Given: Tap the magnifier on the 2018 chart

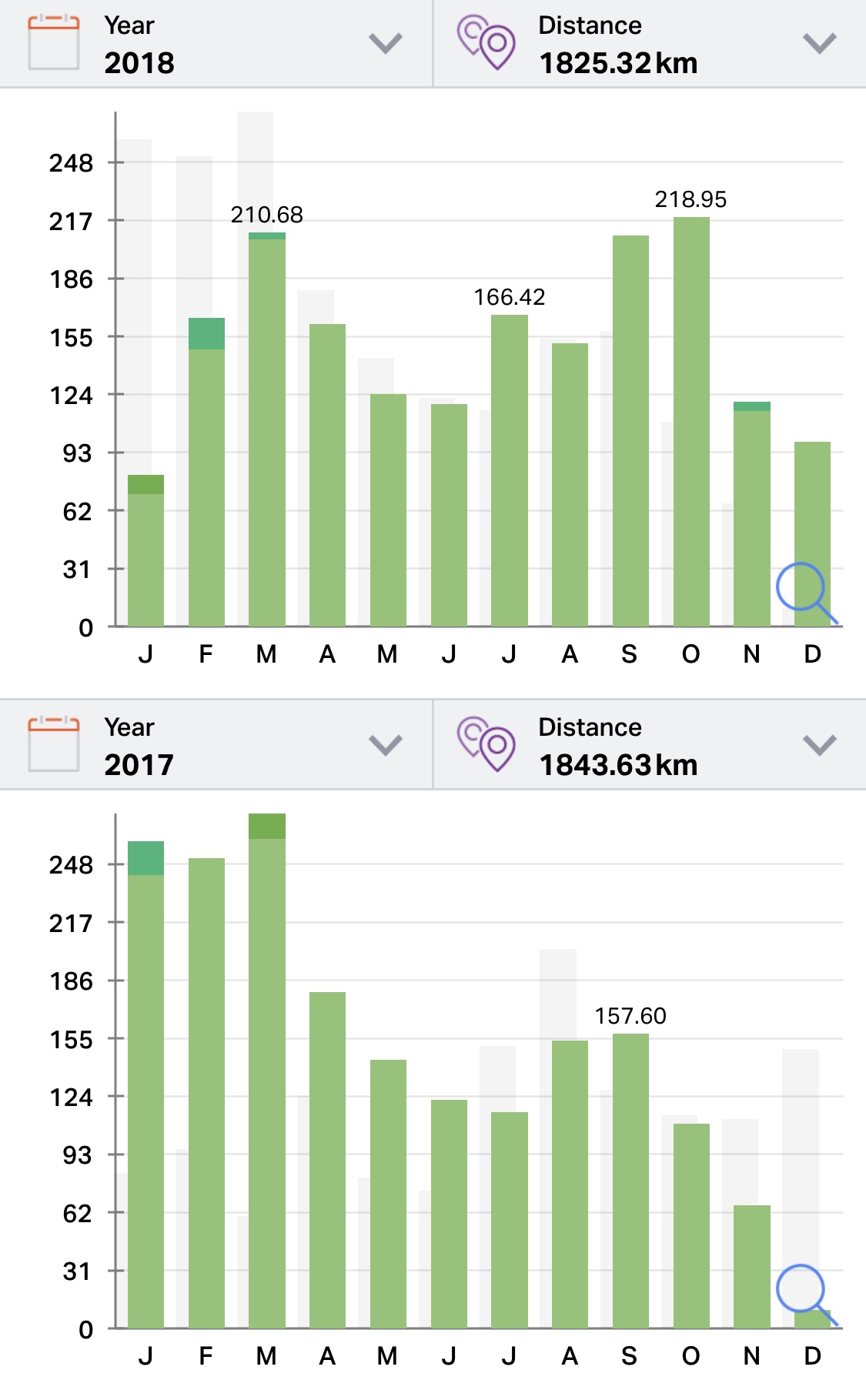Looking at the screenshot, I should tap(804, 590).
